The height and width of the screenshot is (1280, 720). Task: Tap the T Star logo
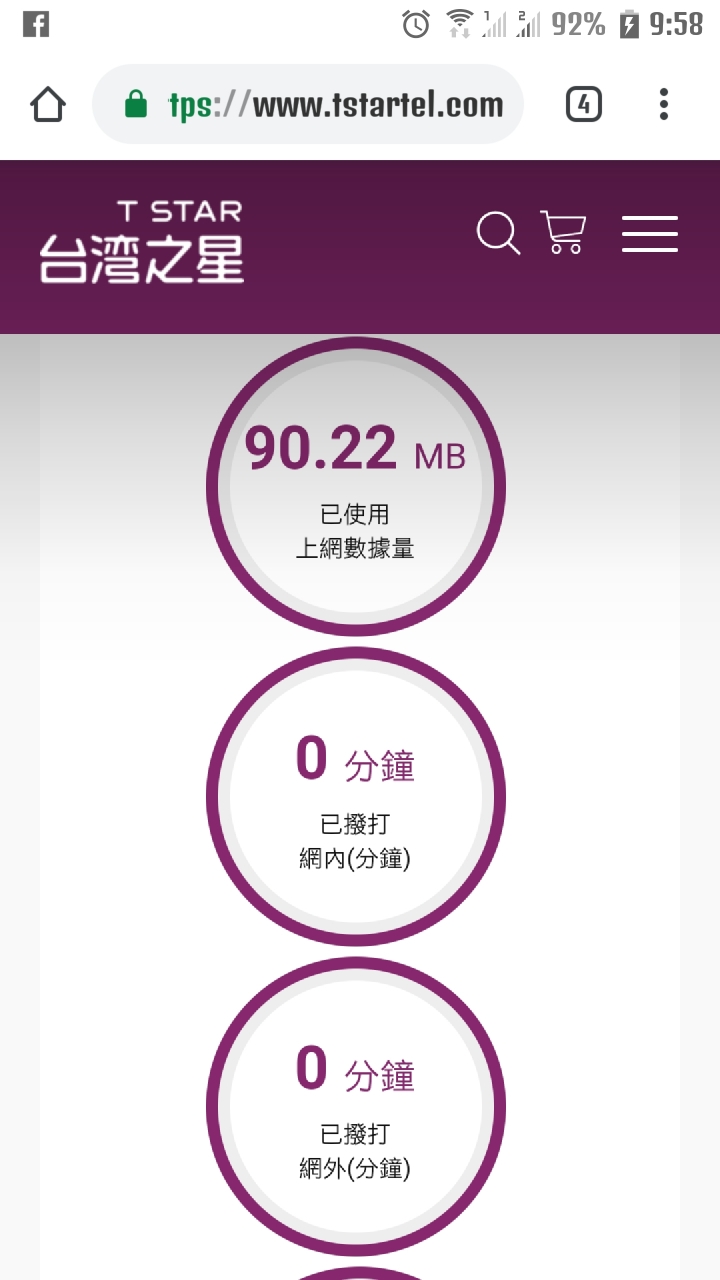(142, 242)
